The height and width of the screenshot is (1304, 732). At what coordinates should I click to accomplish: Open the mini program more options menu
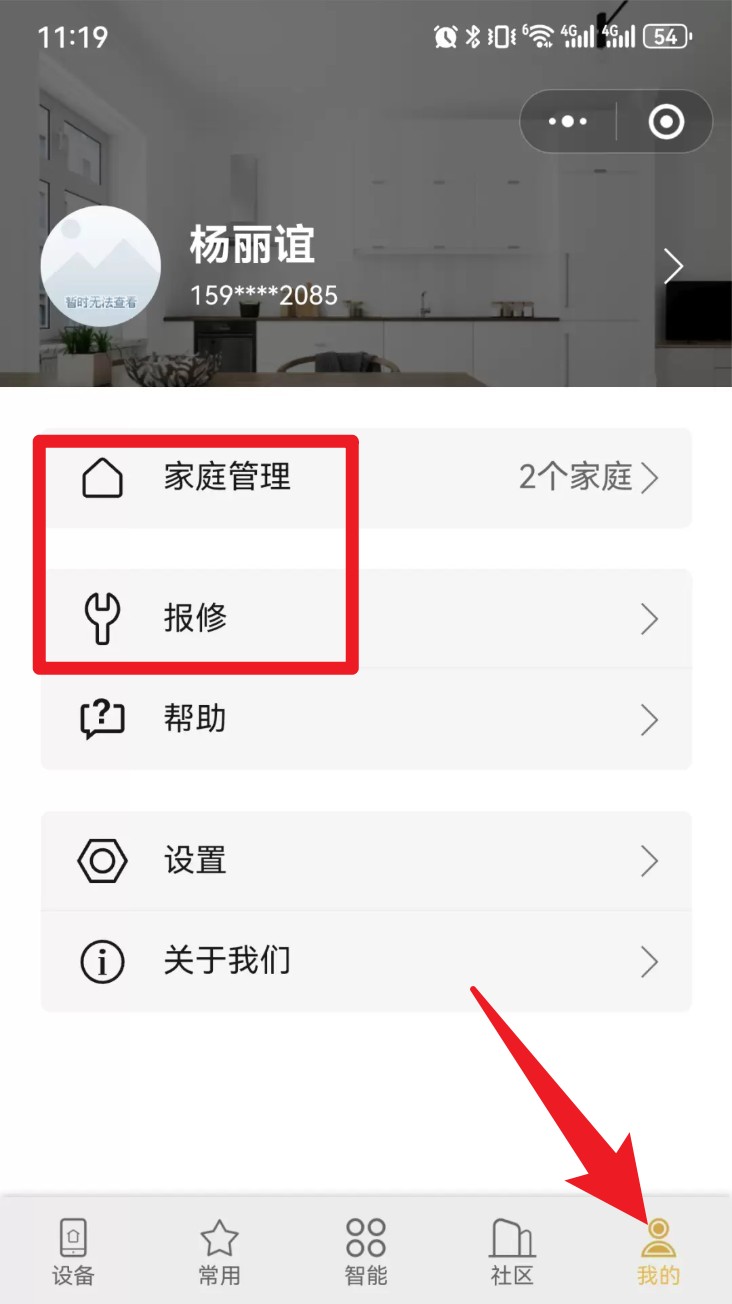(x=568, y=122)
